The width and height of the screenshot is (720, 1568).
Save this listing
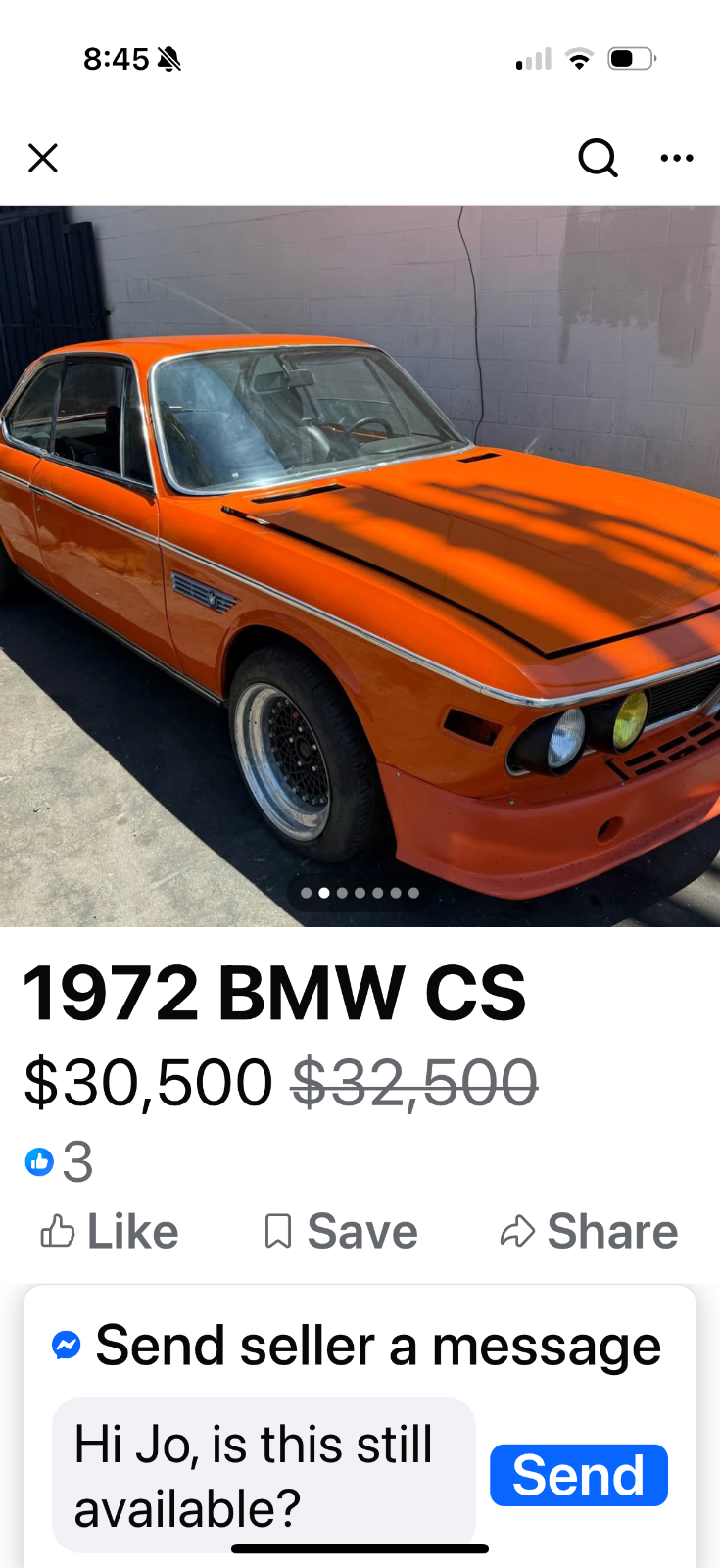[x=341, y=1232]
